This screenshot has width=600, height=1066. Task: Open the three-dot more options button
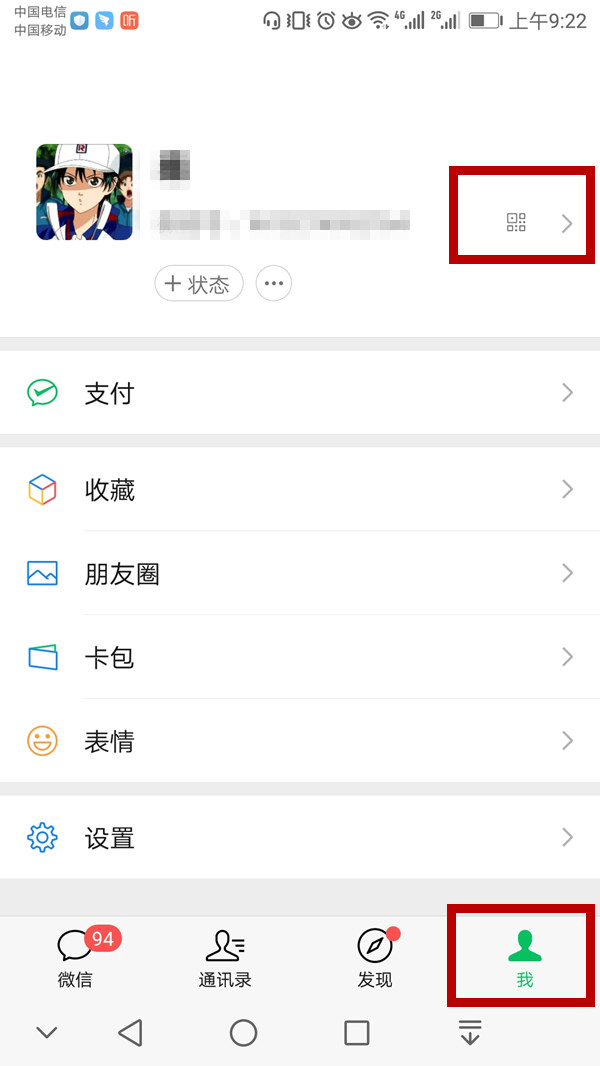[274, 284]
